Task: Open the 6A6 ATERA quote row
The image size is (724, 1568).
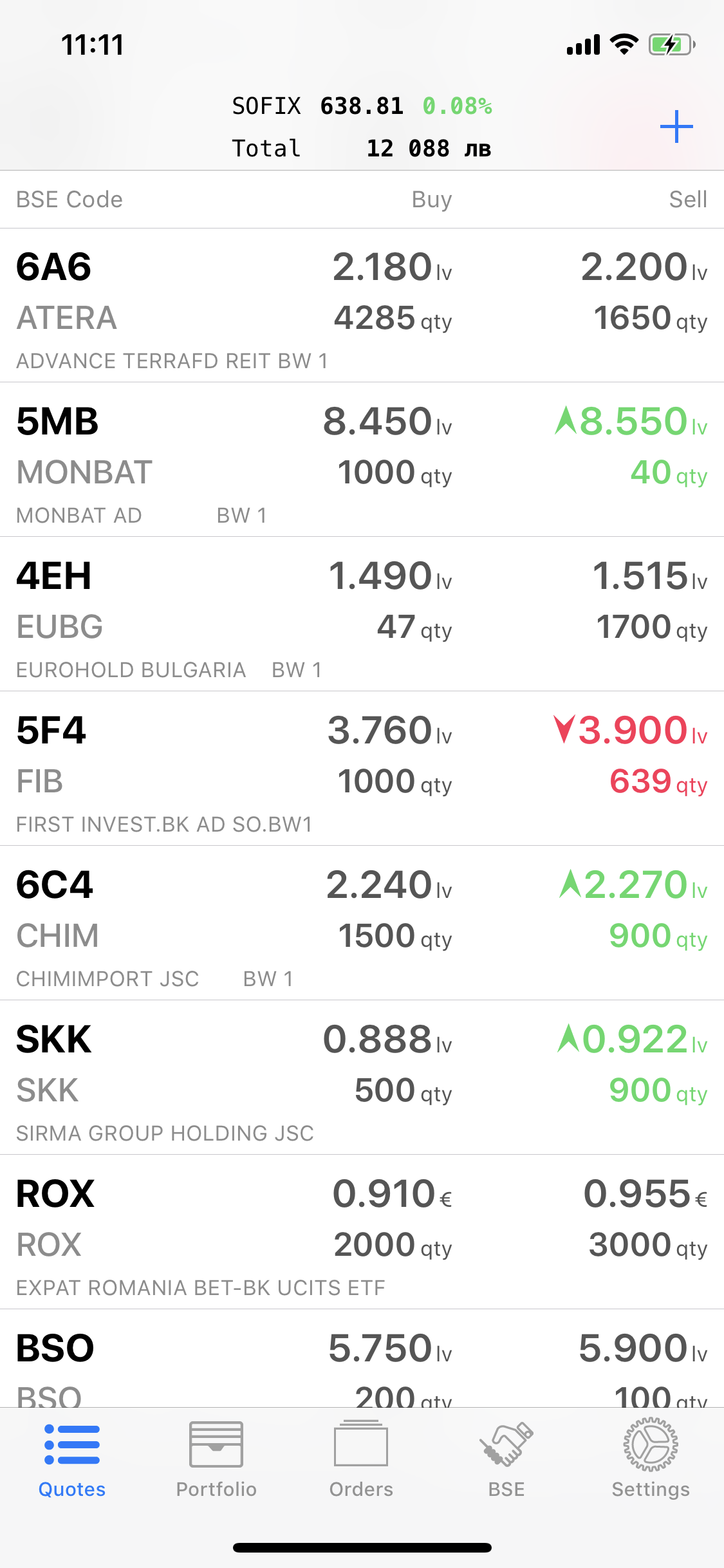Action: click(362, 306)
